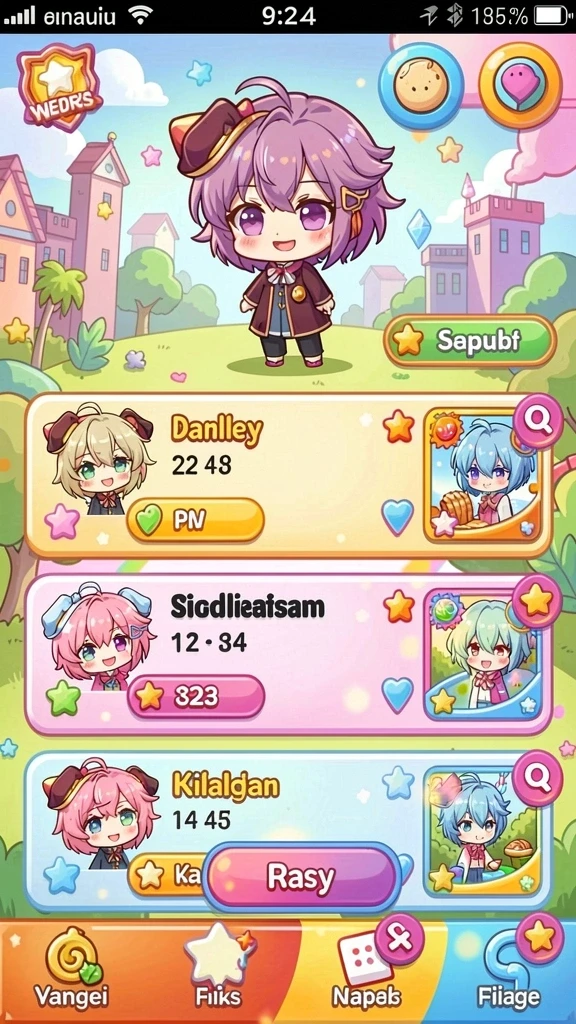576x1024 pixels.
Task: Tap the 323 star button
Action: pos(196,697)
